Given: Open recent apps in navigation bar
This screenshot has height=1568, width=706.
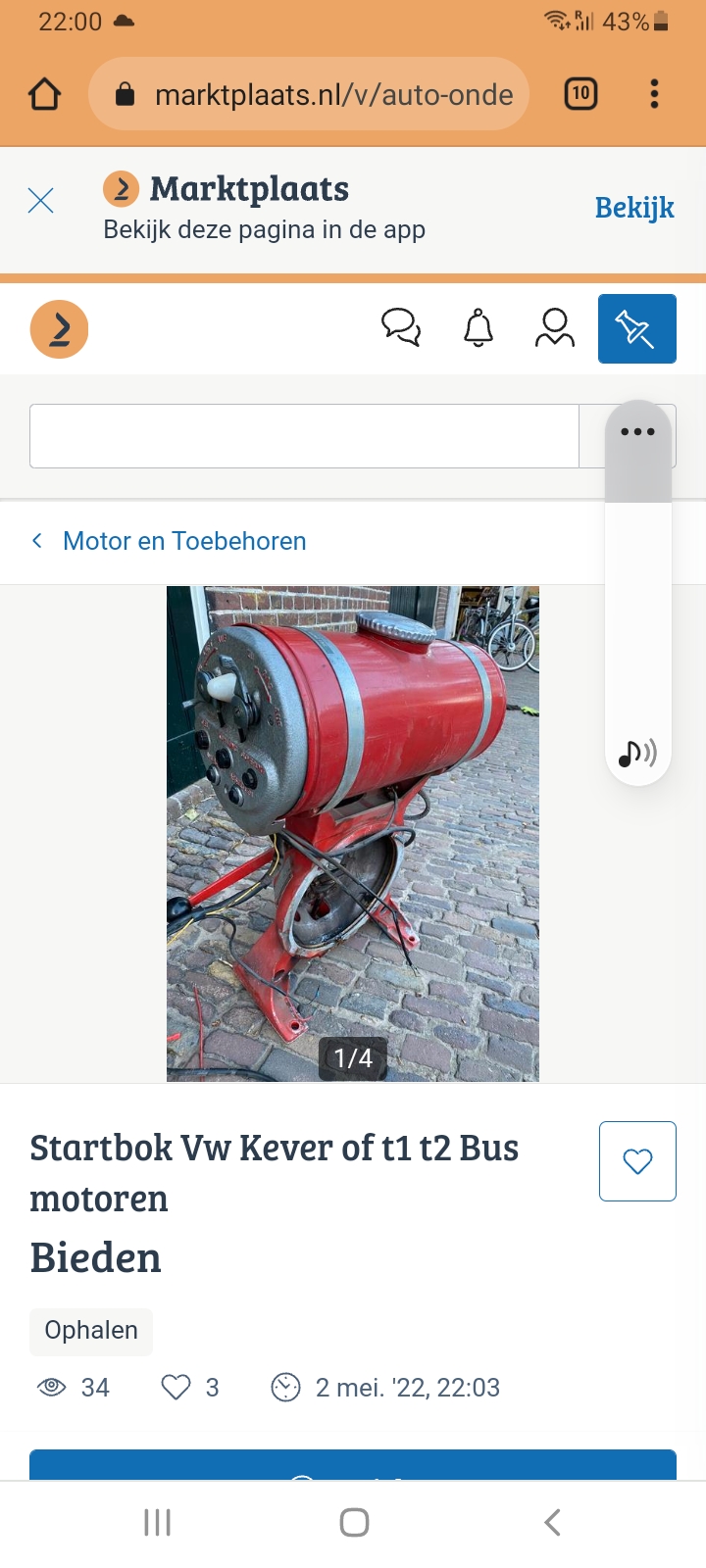Looking at the screenshot, I should pyautogui.click(x=157, y=1522).
